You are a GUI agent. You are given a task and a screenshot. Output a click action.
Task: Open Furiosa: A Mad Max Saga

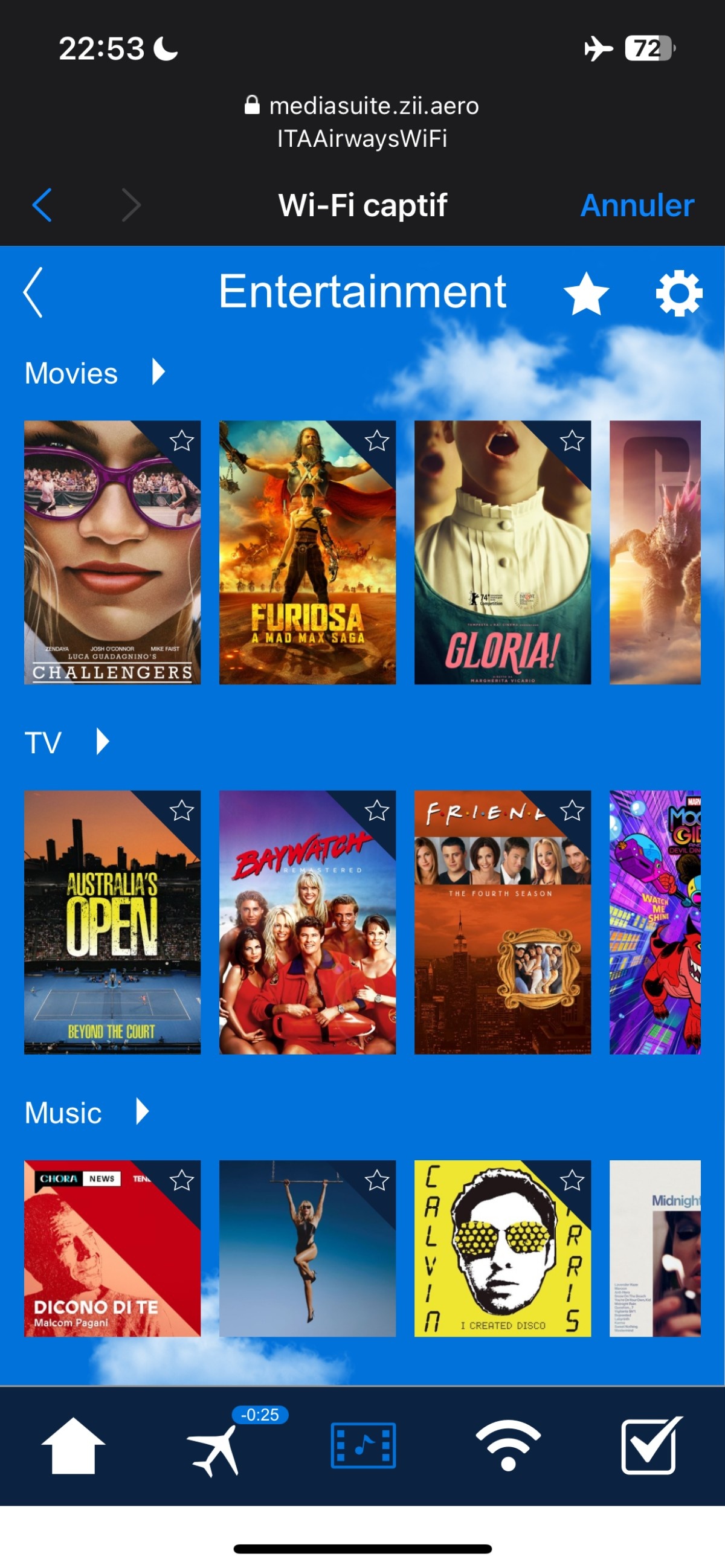click(x=307, y=552)
